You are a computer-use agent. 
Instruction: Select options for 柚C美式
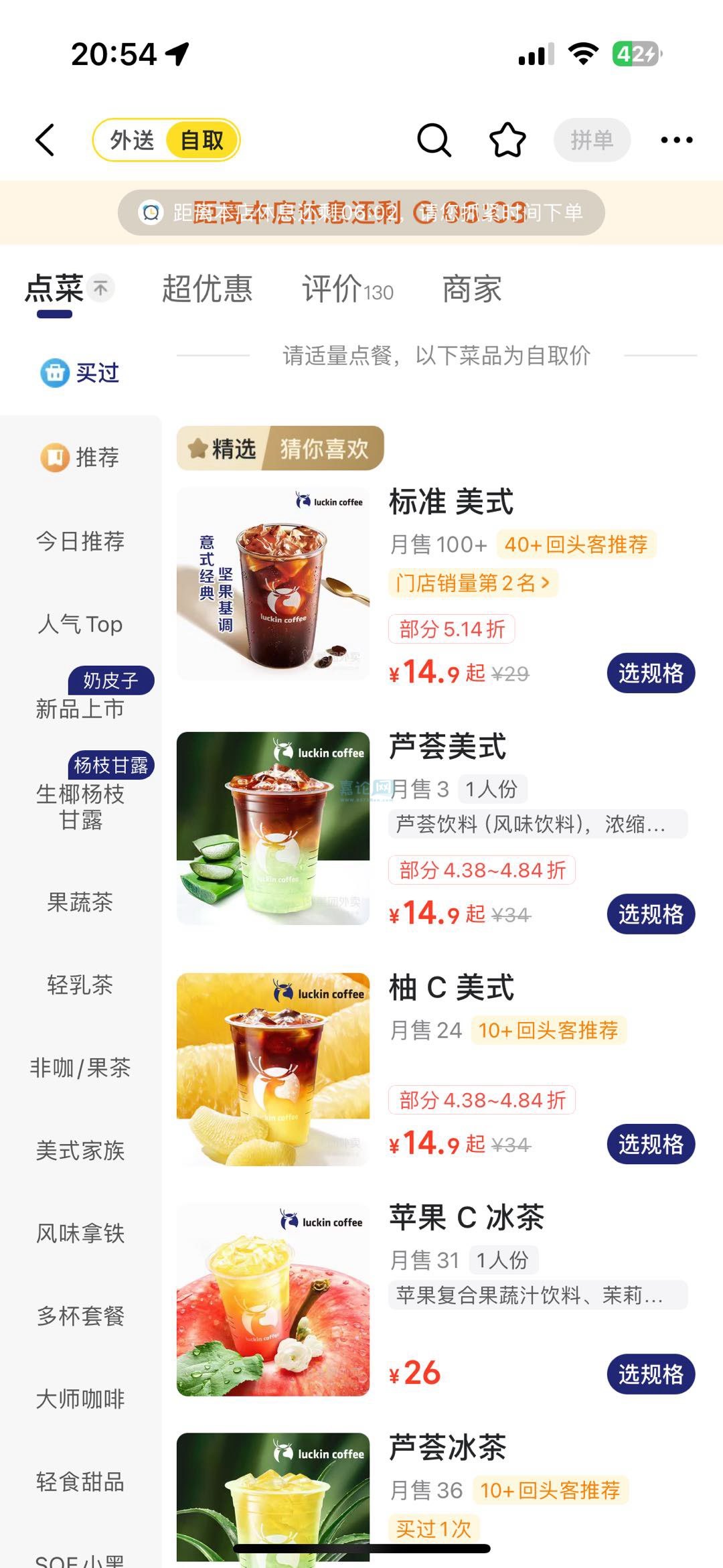click(x=650, y=1144)
